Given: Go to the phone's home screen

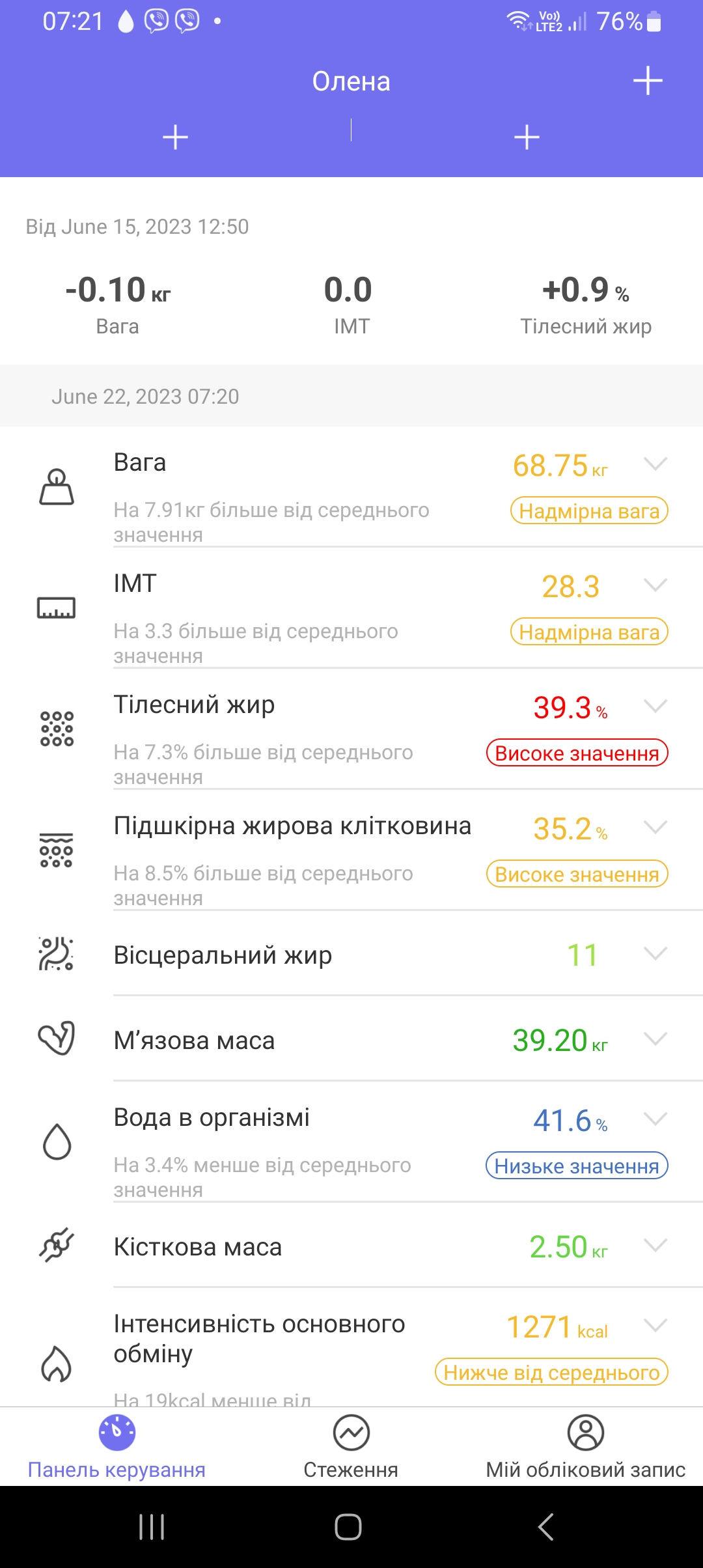Looking at the screenshot, I should coord(348,1527).
